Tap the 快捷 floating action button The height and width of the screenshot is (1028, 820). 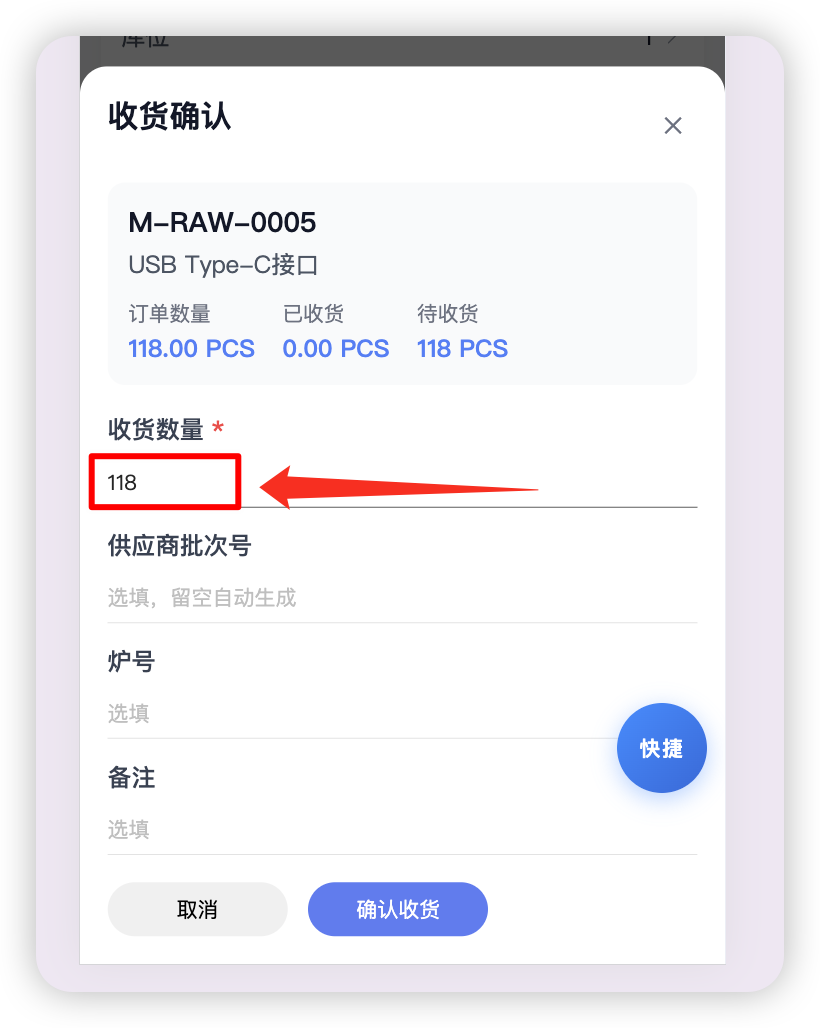pos(661,747)
